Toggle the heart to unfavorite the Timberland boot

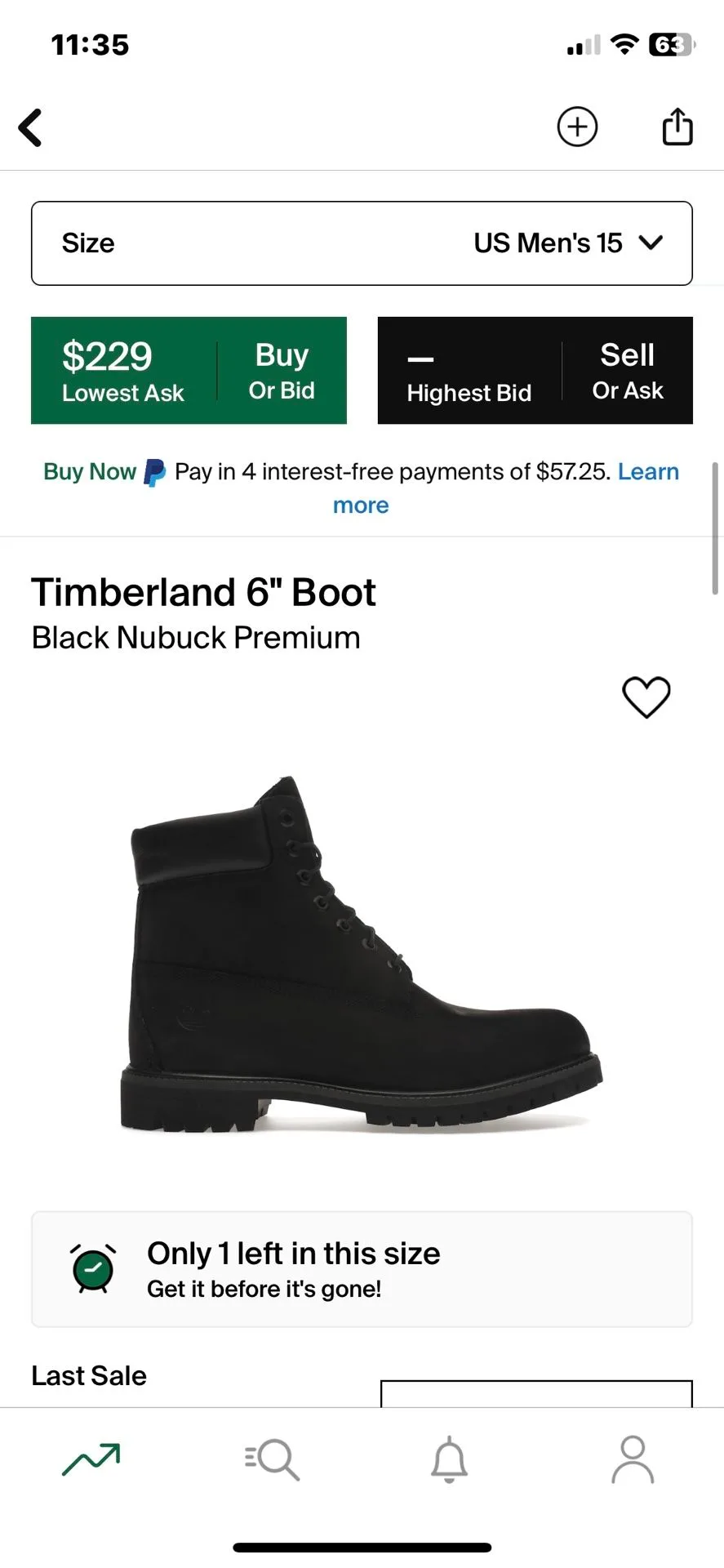[646, 698]
